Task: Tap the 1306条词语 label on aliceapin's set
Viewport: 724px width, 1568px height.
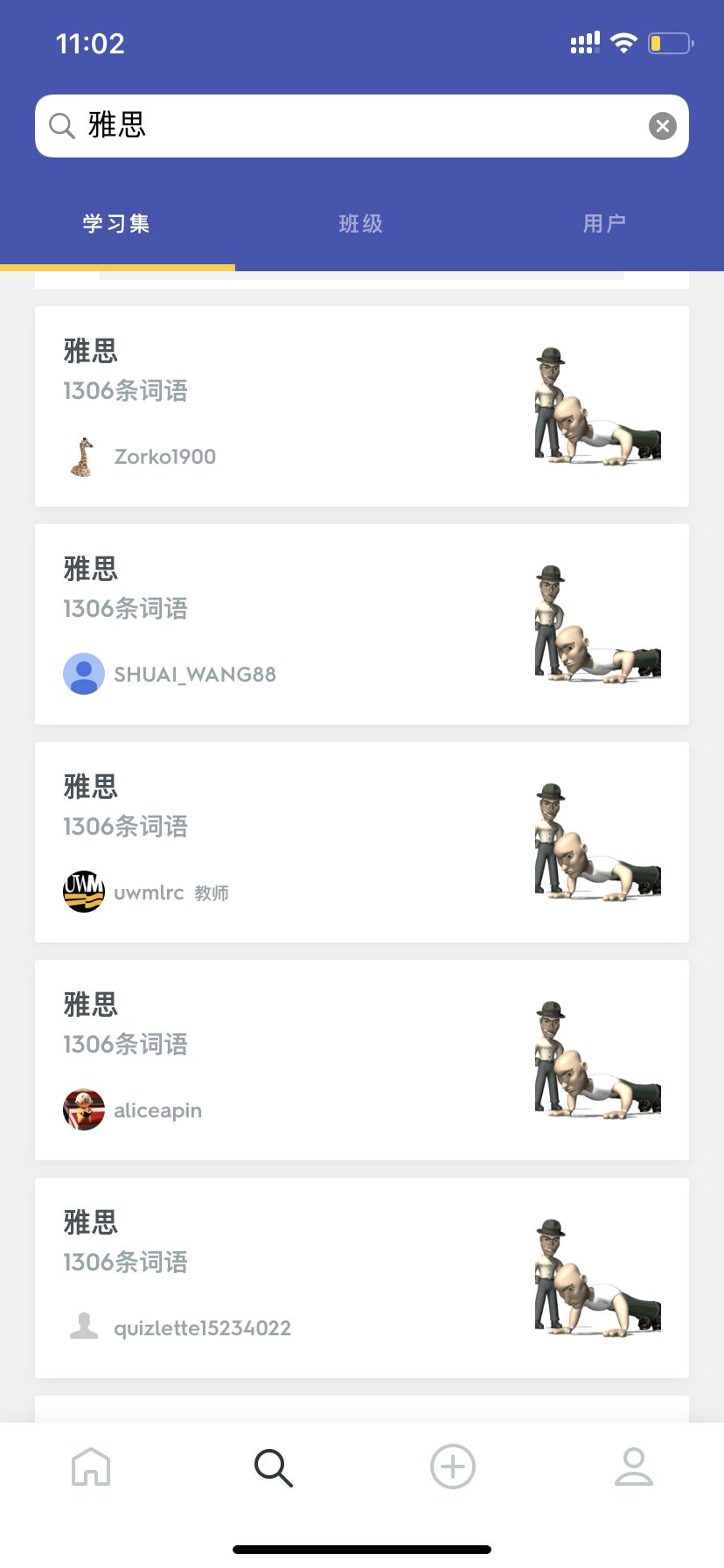Action: pos(125,1044)
